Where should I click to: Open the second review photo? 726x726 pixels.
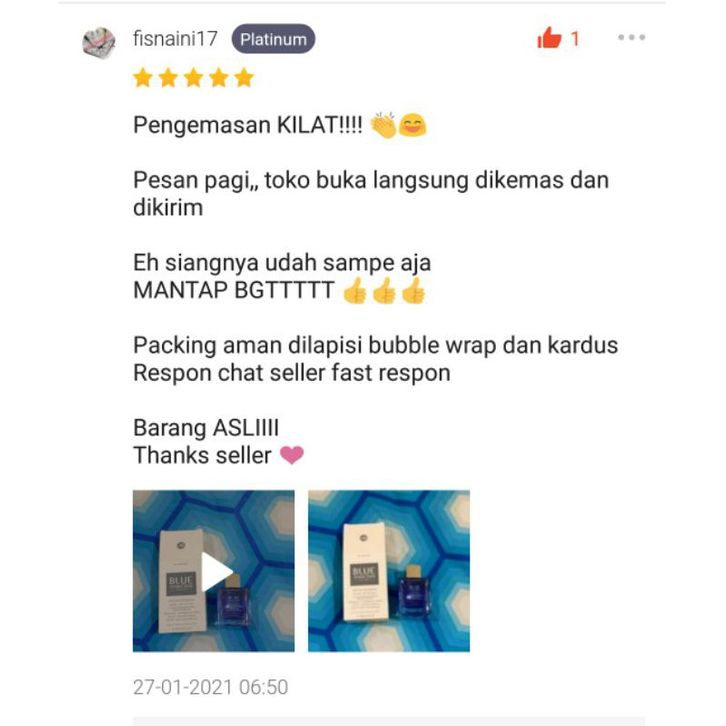[x=388, y=570]
